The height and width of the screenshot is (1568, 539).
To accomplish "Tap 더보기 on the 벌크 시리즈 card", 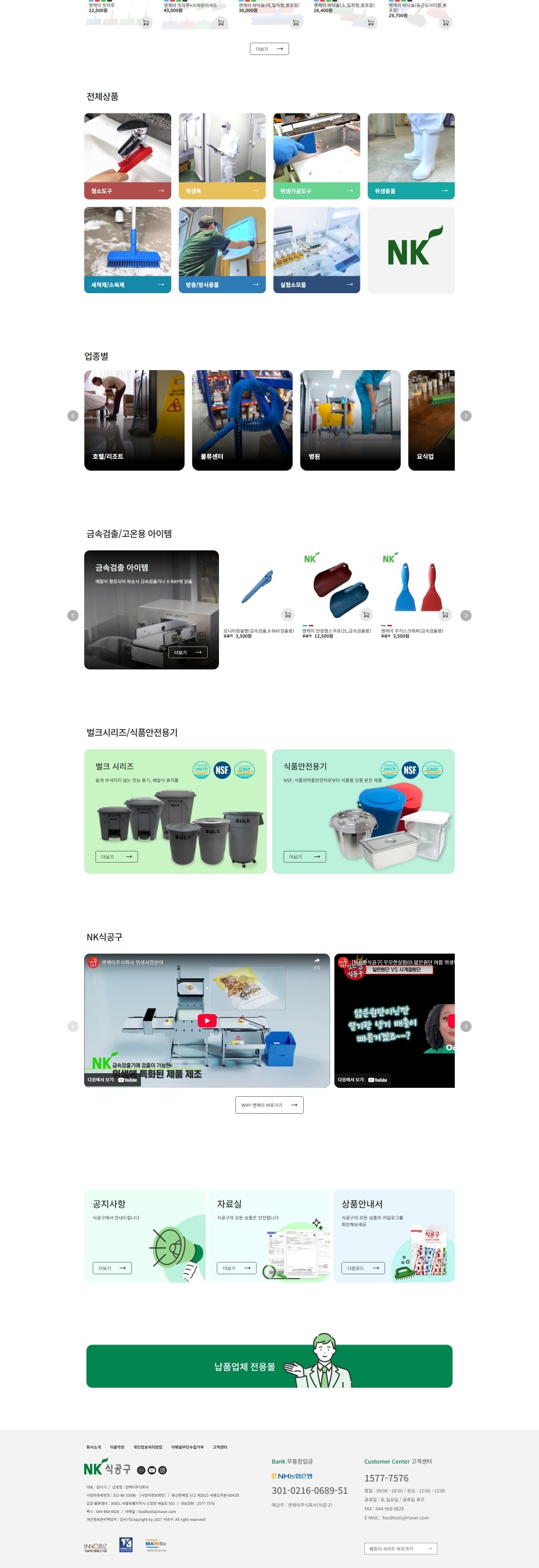I will (x=116, y=856).
